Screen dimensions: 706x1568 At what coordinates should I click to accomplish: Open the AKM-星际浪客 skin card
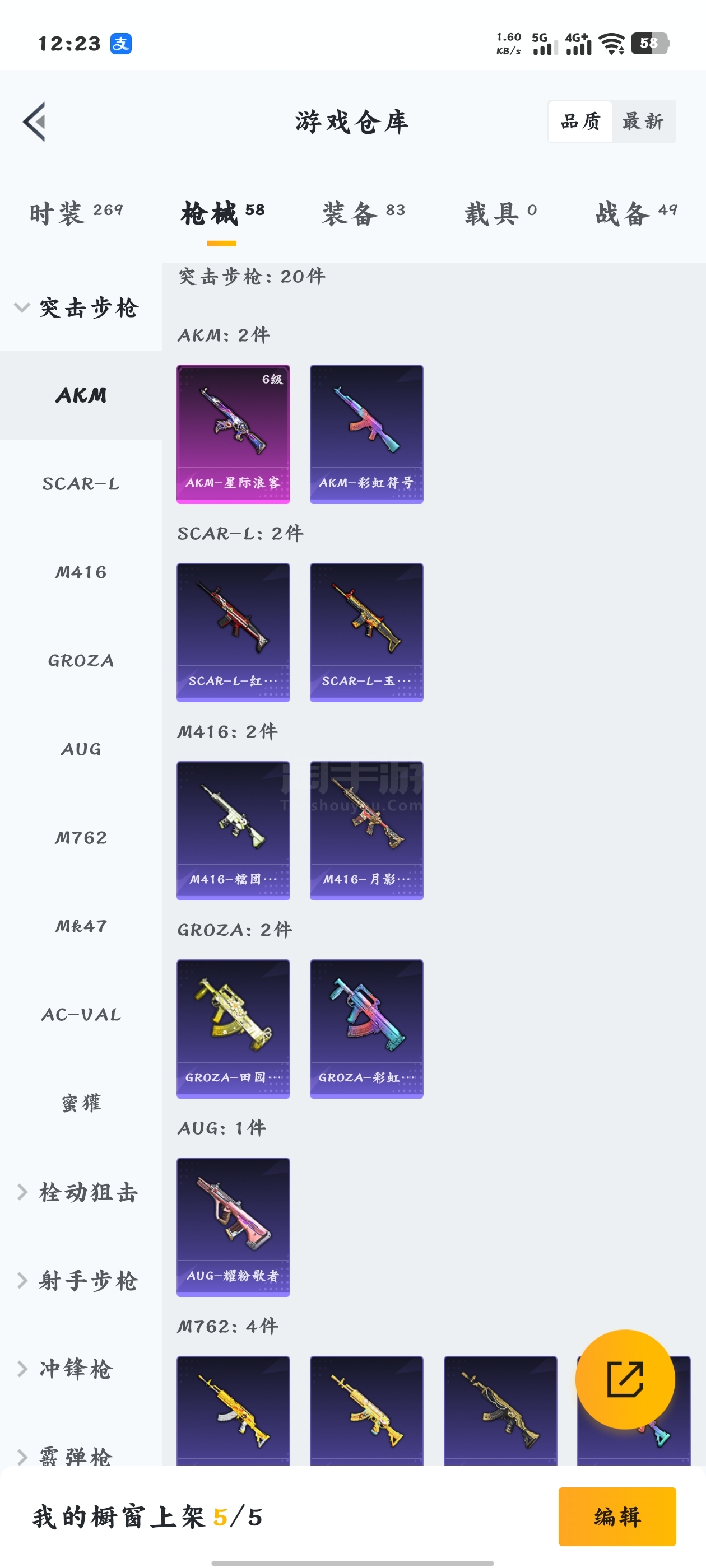233,434
